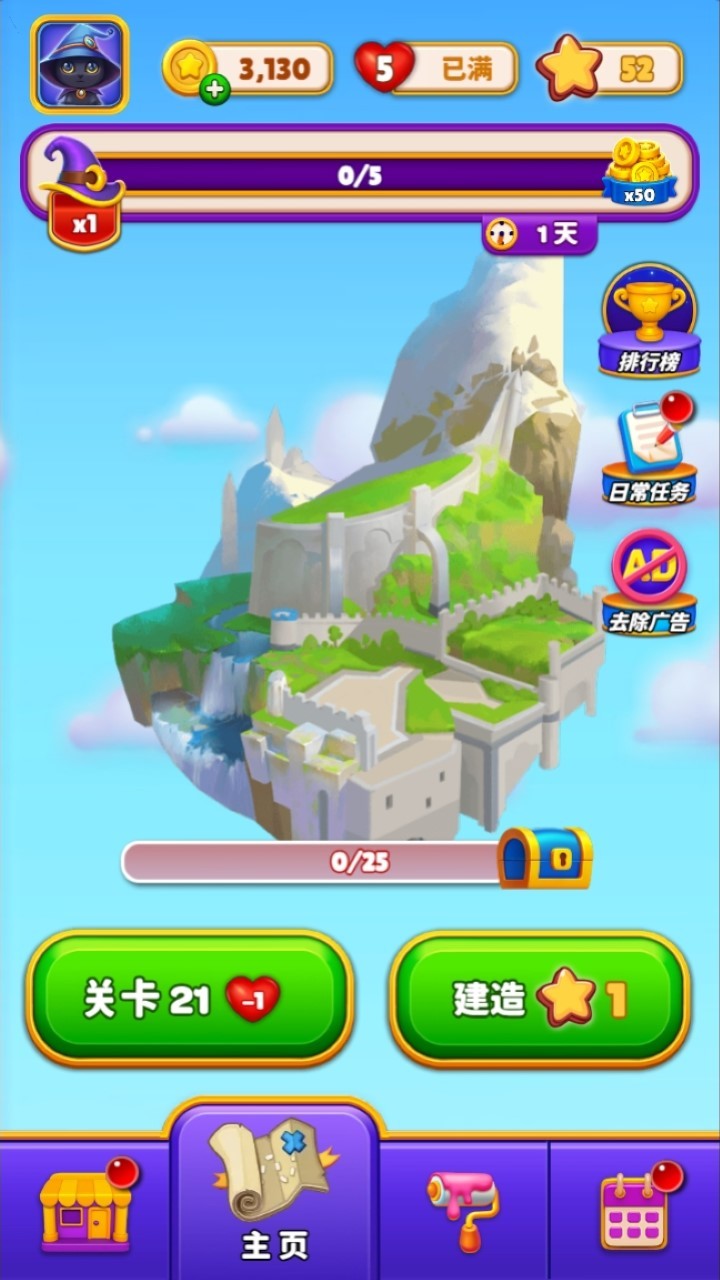Open the 排行榜 leaderboard trophy
The image size is (720, 1280).
point(650,320)
